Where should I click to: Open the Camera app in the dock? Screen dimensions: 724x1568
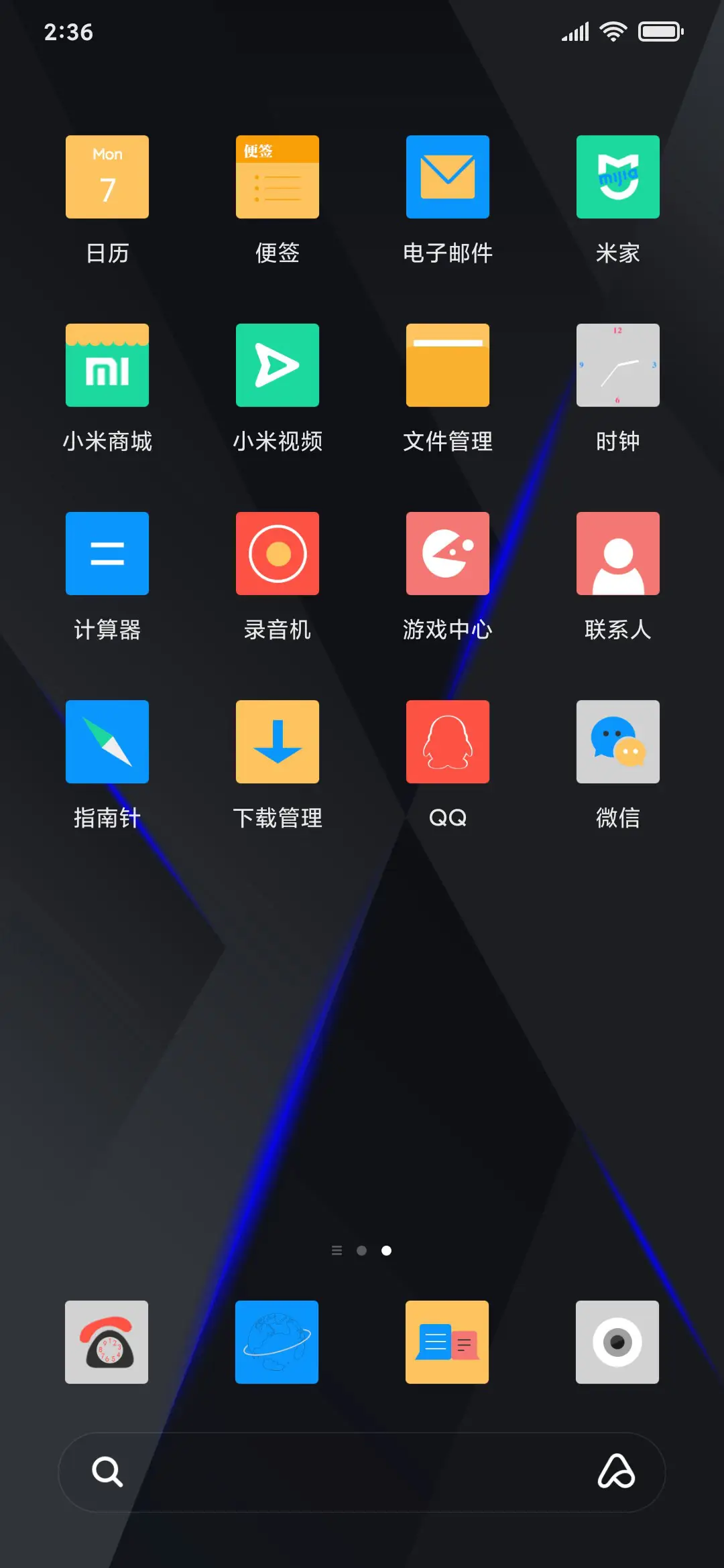(617, 1344)
